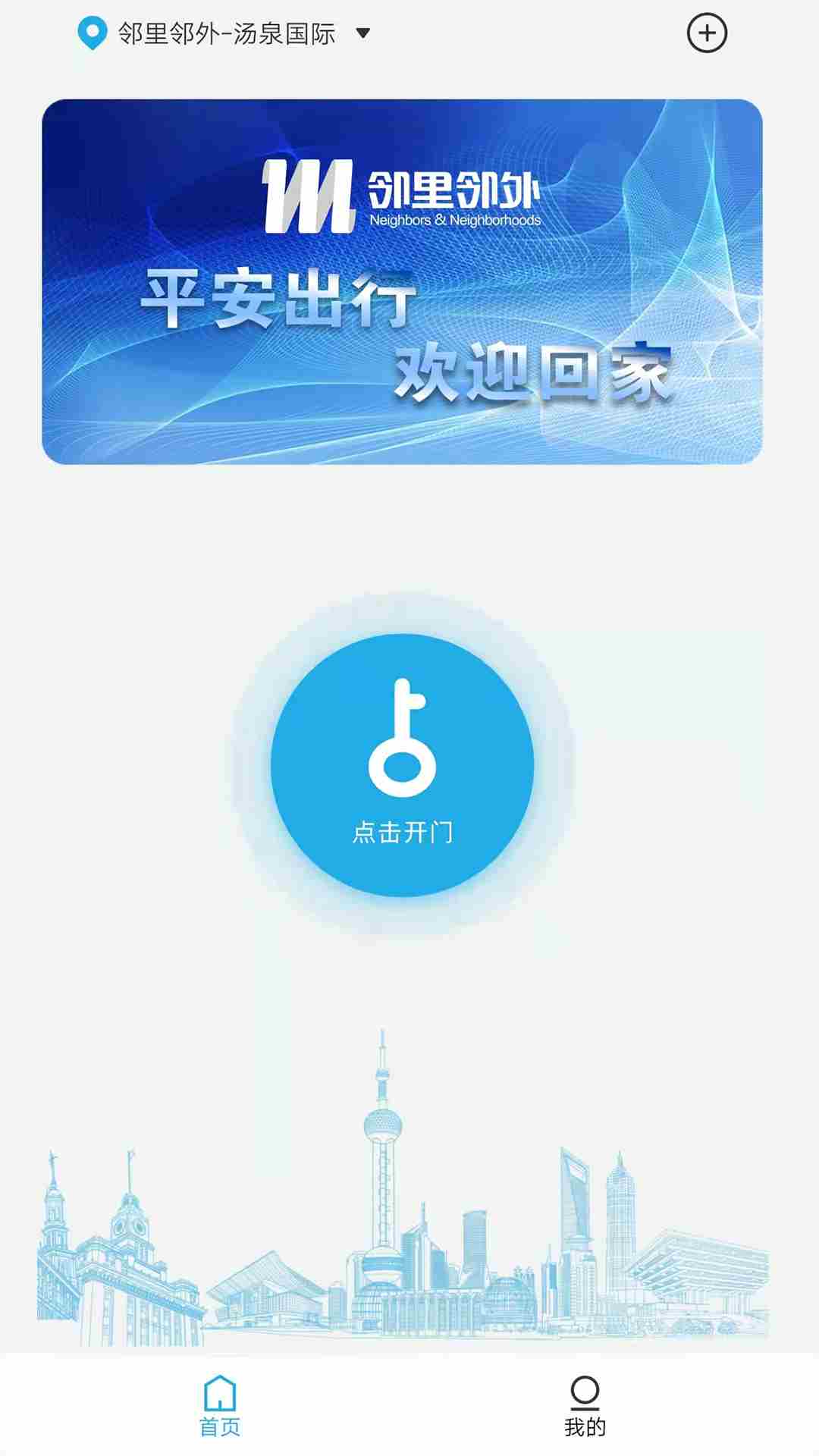Tap the downward triangle next to the community name

[362, 33]
